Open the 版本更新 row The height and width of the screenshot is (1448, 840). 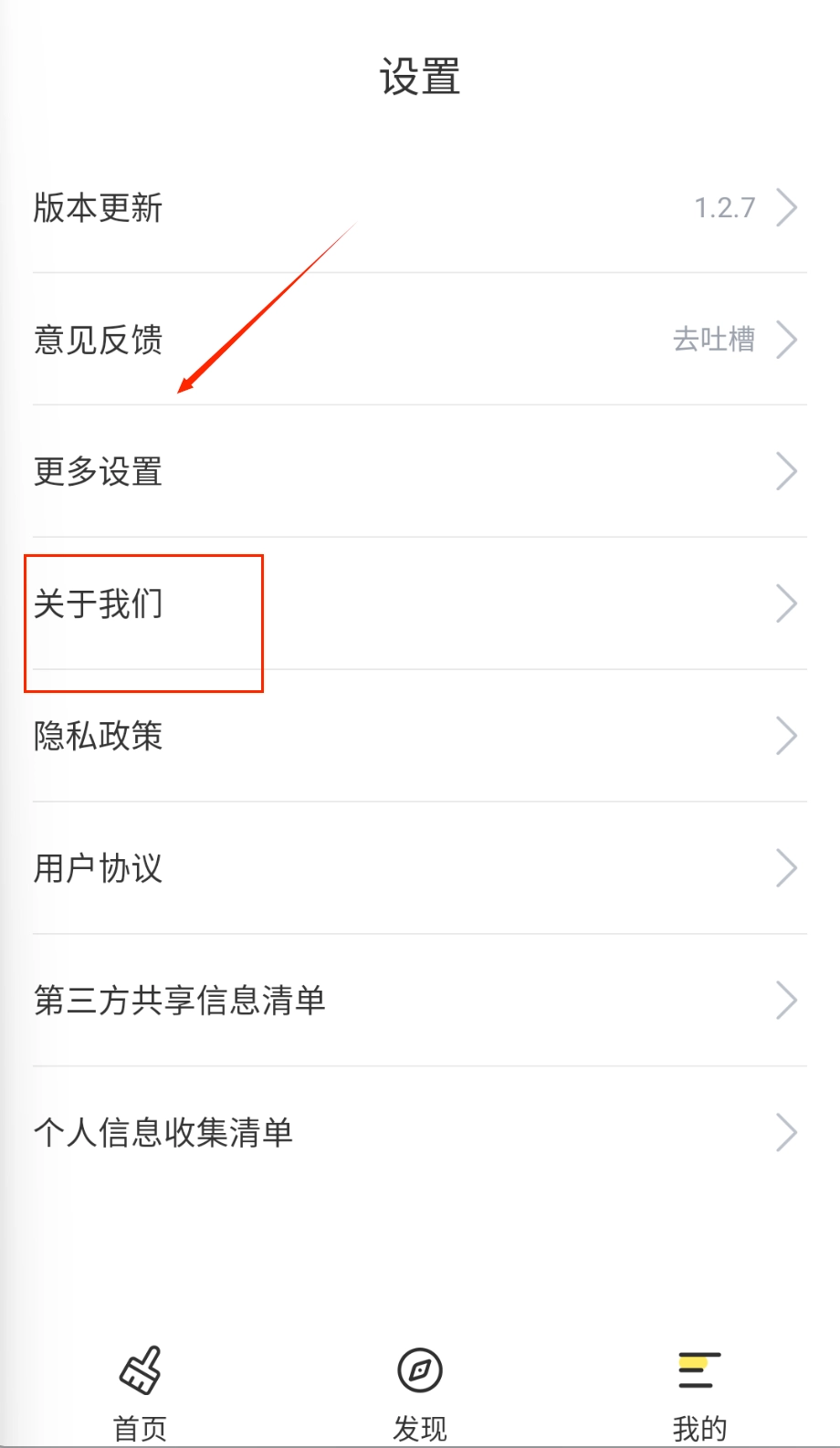419,208
